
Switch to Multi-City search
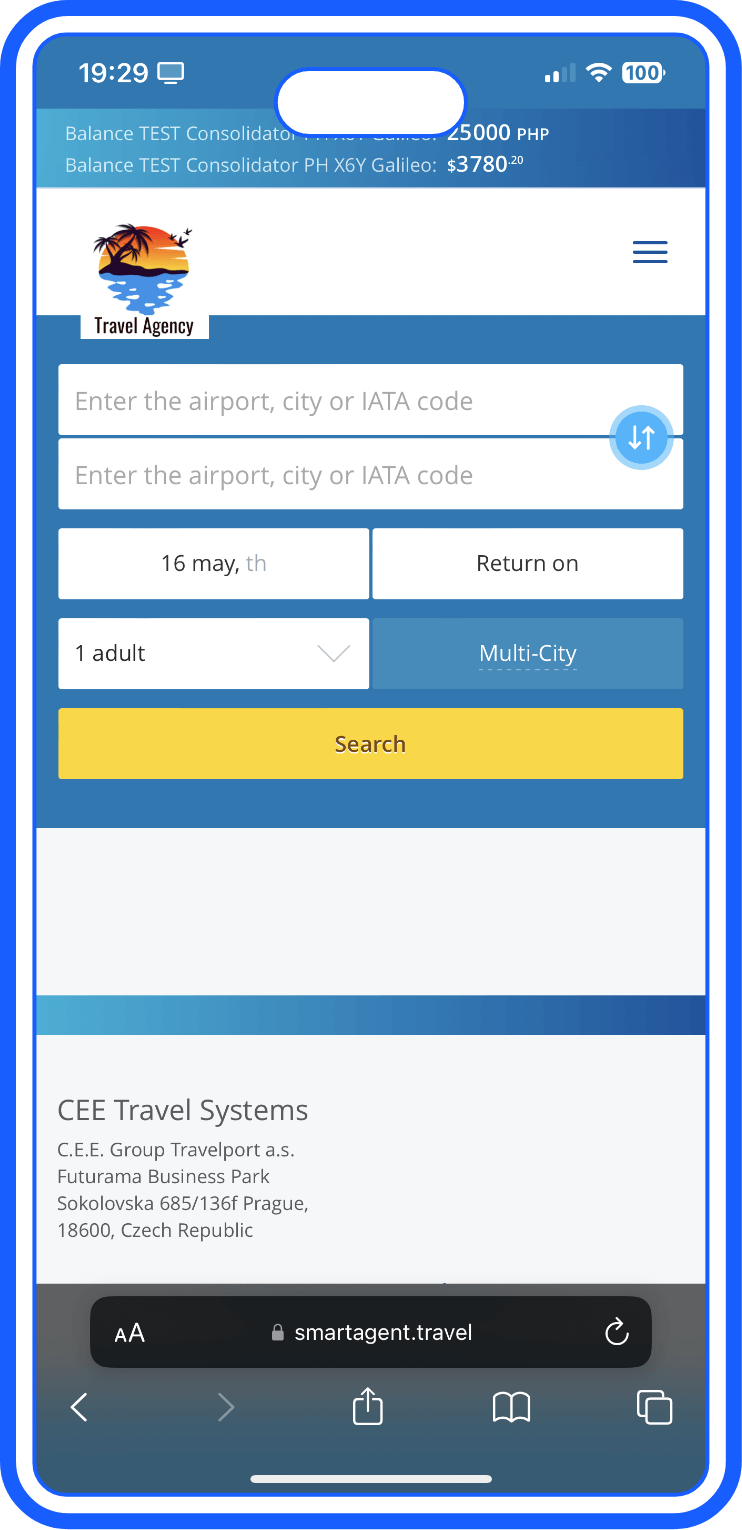pos(527,654)
